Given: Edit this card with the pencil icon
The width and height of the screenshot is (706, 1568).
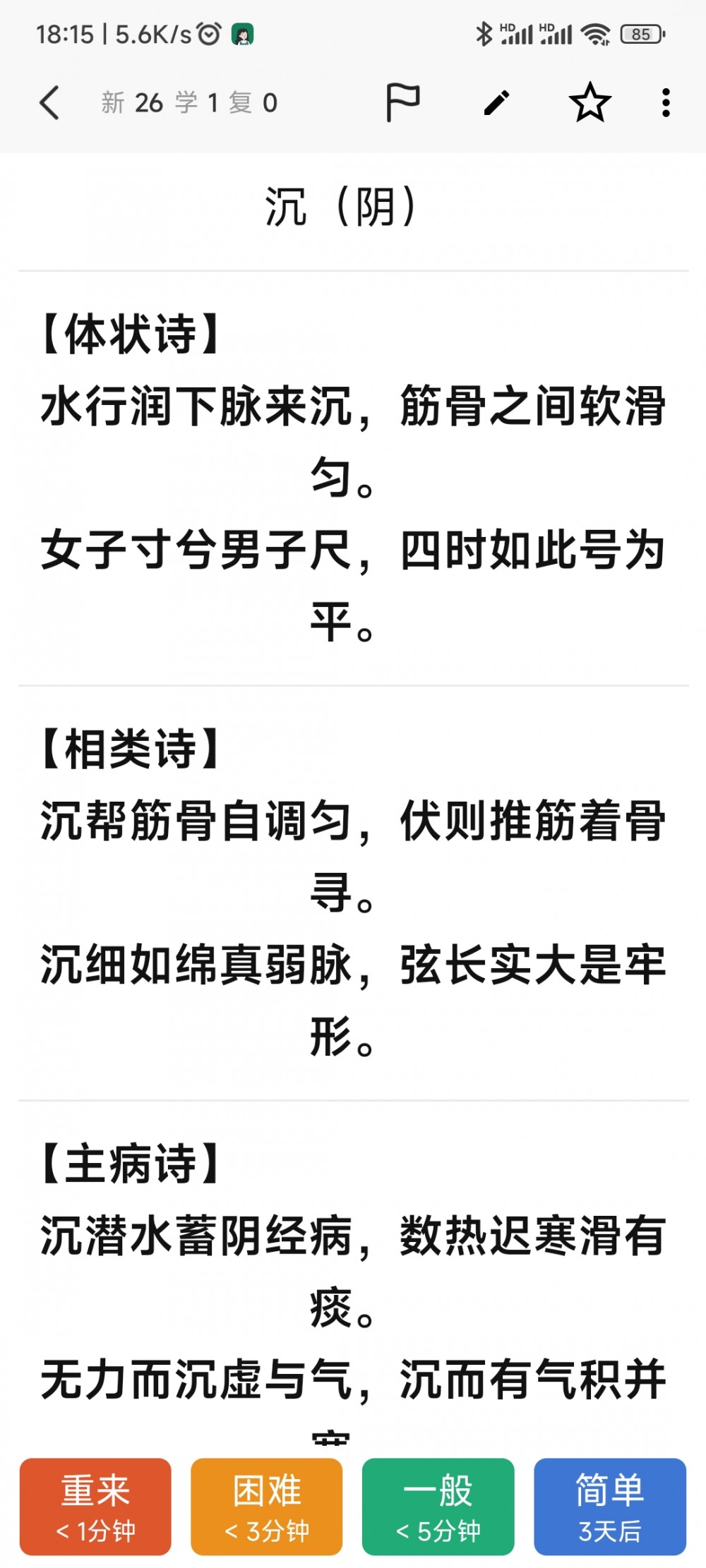Looking at the screenshot, I should pyautogui.click(x=496, y=103).
